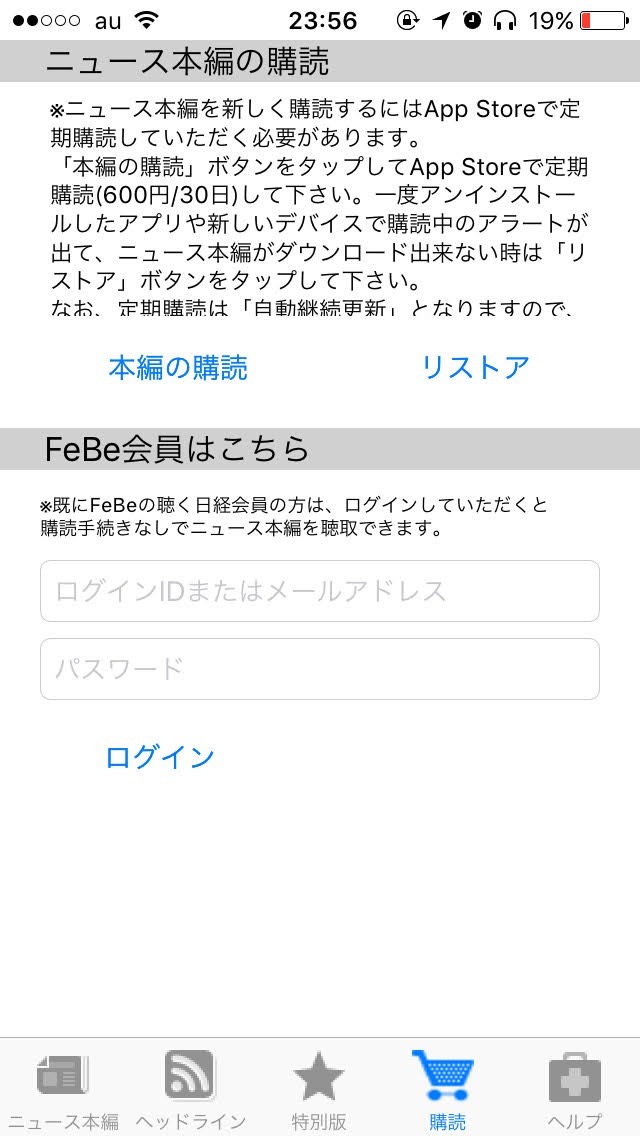Tap the 本編の購読 subscribe button
Image resolution: width=640 pixels, height=1136 pixels.
click(178, 368)
